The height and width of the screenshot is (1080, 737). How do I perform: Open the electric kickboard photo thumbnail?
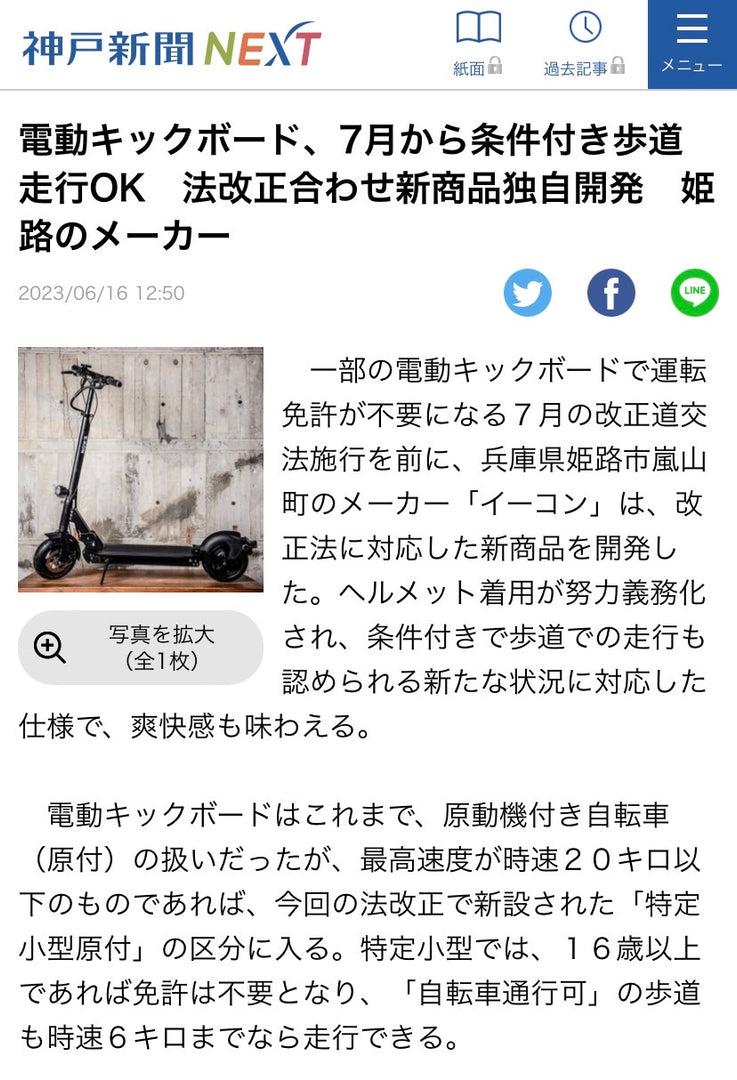tap(141, 469)
